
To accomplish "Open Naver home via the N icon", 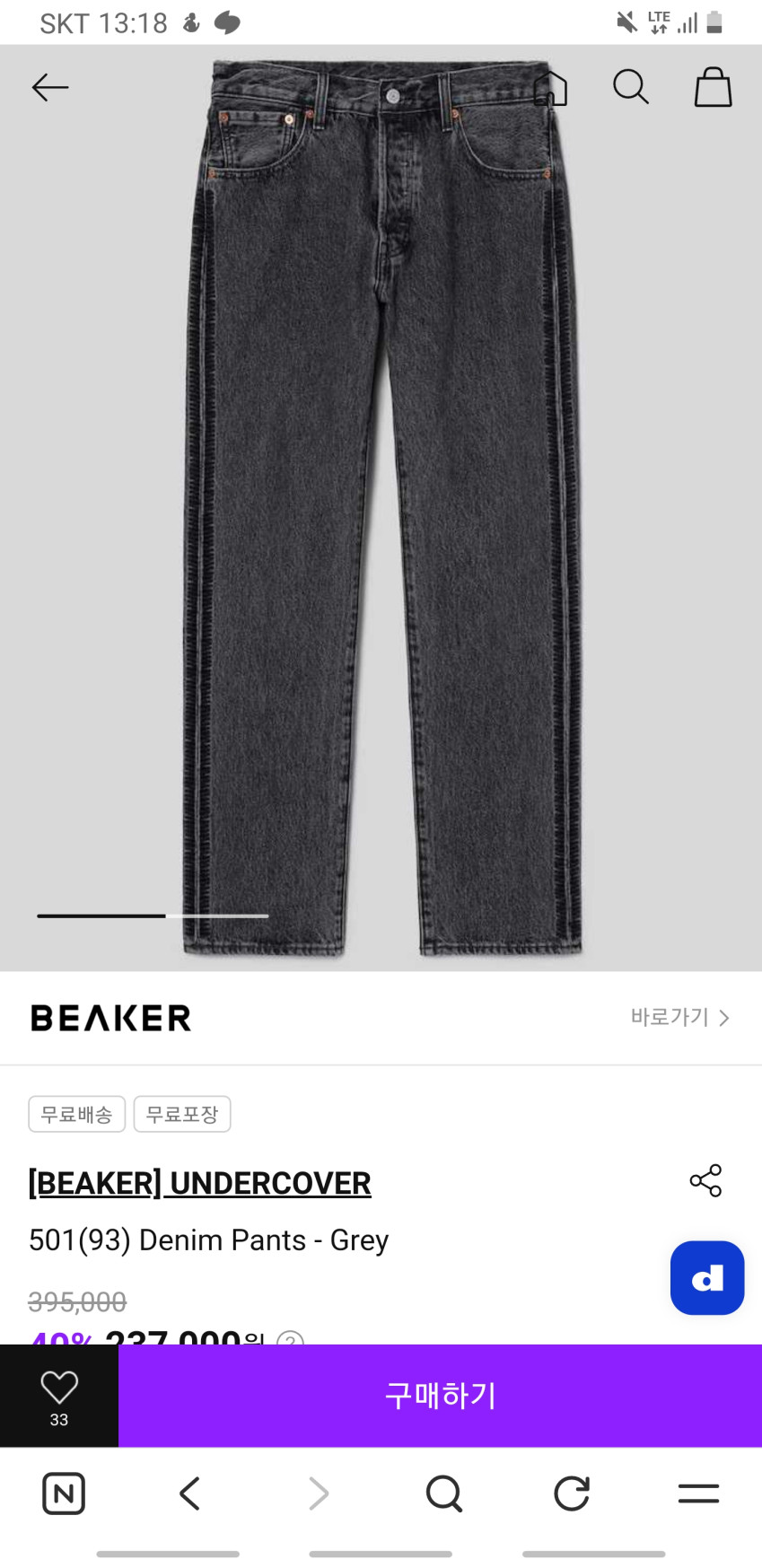I will (x=64, y=1494).
